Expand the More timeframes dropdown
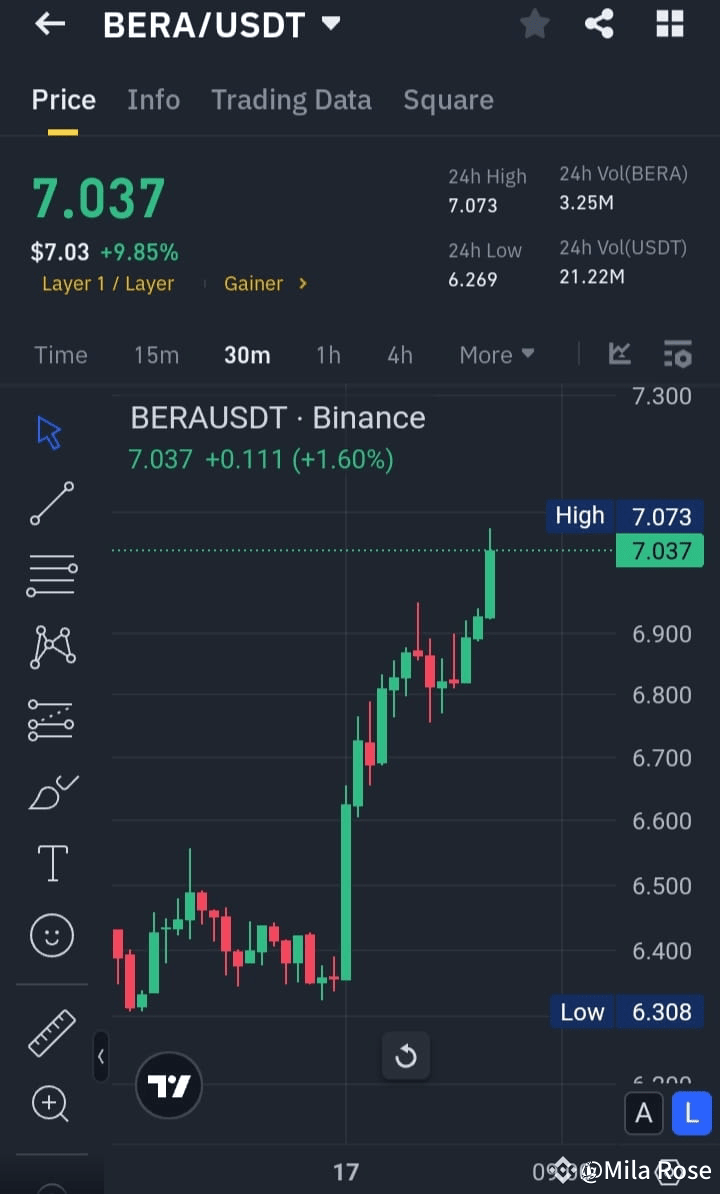The width and height of the screenshot is (720, 1194). tap(497, 354)
